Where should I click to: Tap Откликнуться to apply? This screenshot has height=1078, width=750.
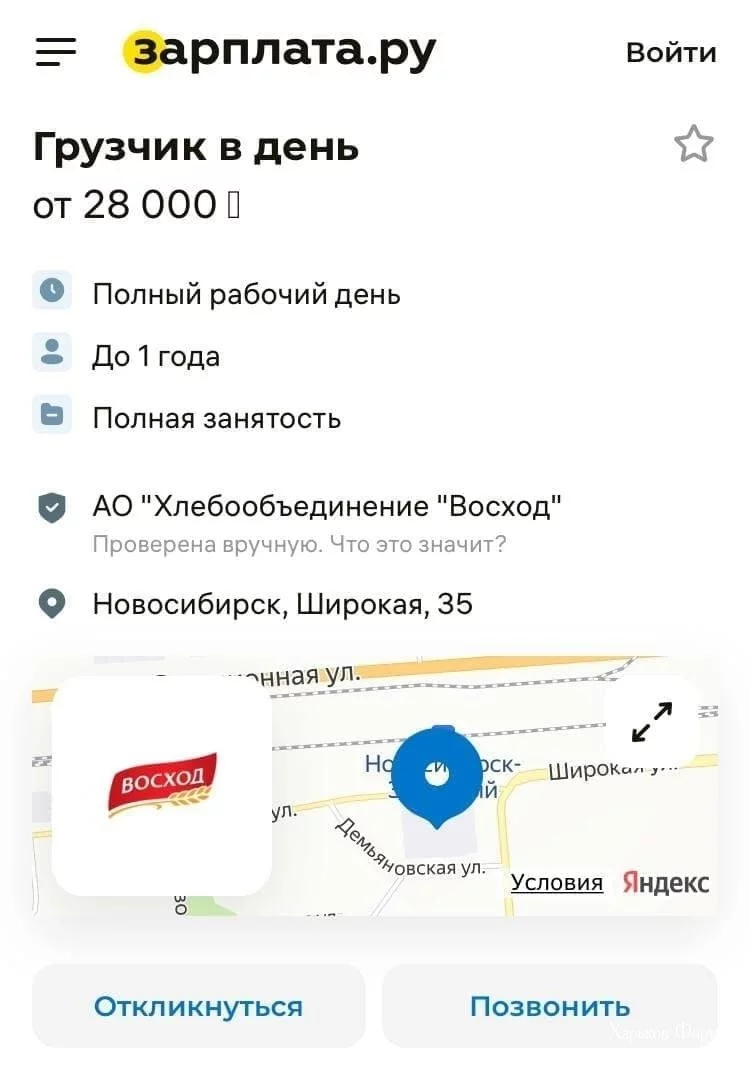click(x=198, y=1006)
